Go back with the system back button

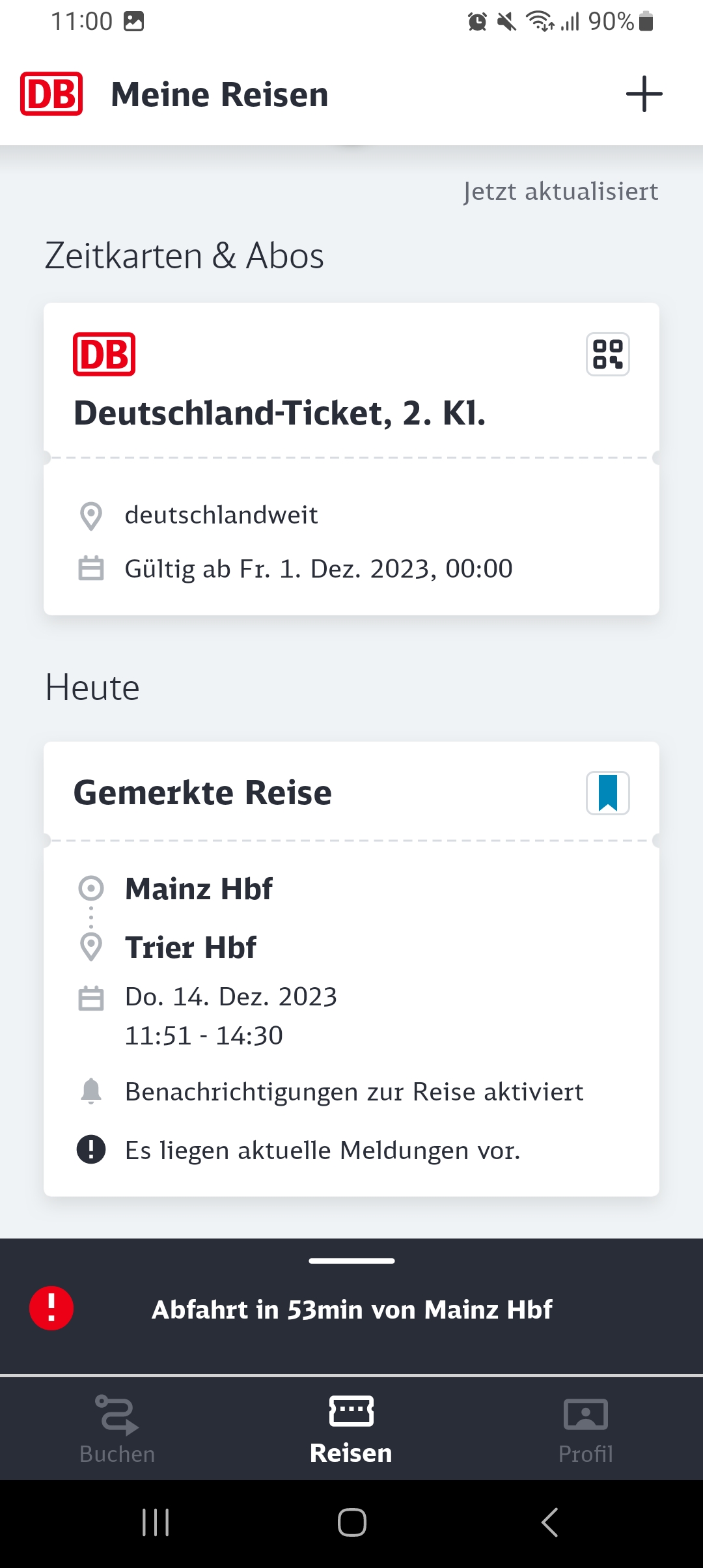point(549,1522)
